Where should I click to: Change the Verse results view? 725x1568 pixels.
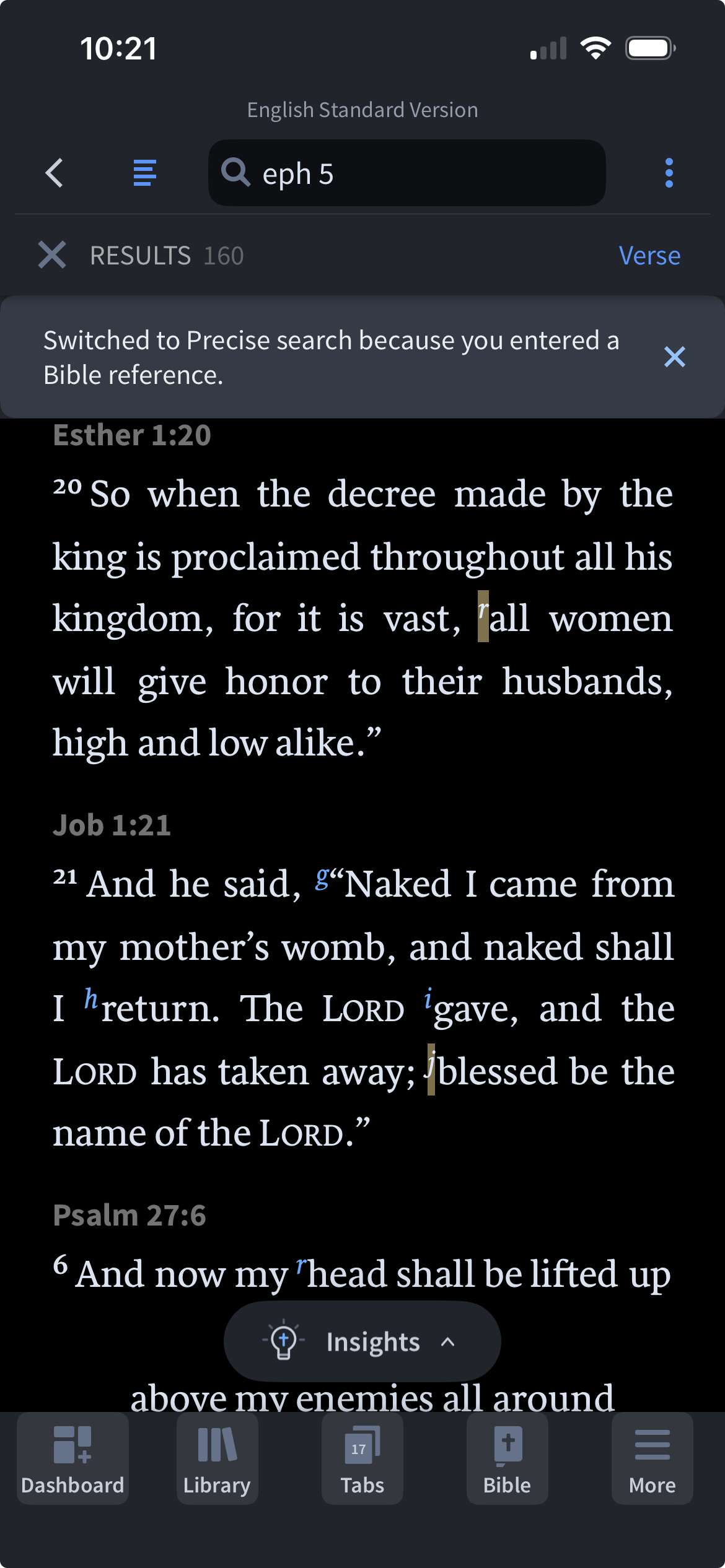tap(649, 255)
